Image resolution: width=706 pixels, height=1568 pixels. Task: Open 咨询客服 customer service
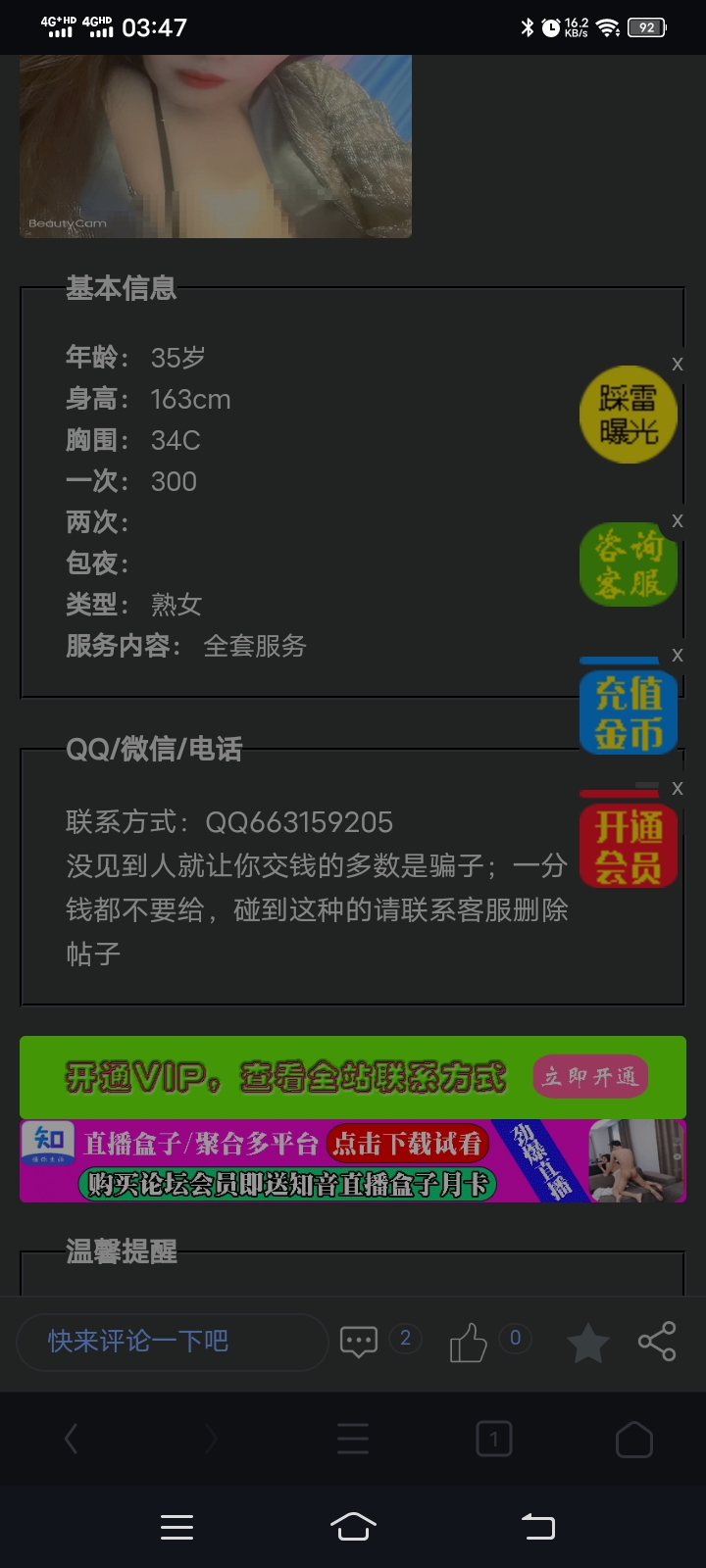(x=628, y=564)
